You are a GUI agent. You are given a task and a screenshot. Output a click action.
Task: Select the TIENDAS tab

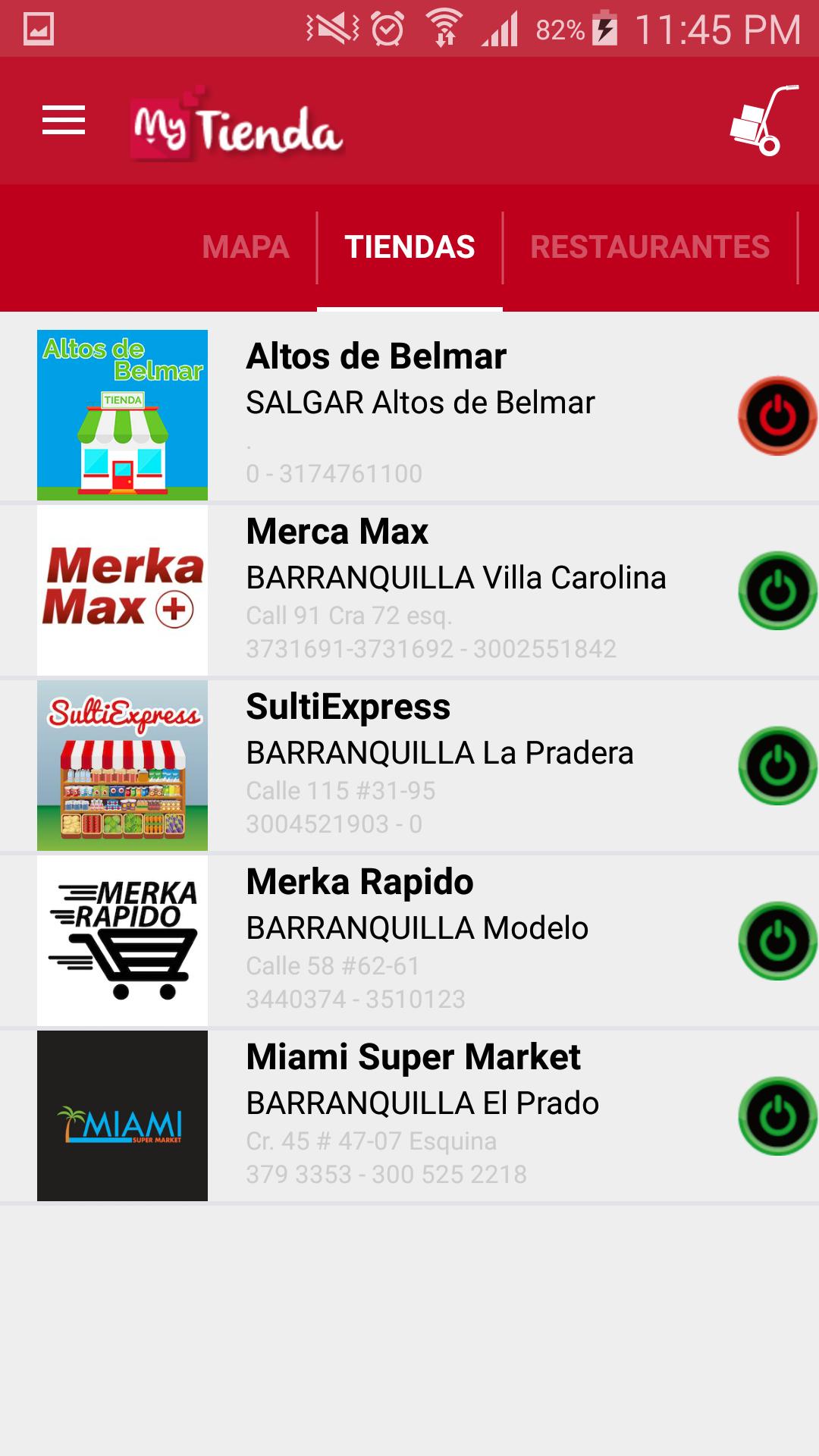click(x=409, y=245)
